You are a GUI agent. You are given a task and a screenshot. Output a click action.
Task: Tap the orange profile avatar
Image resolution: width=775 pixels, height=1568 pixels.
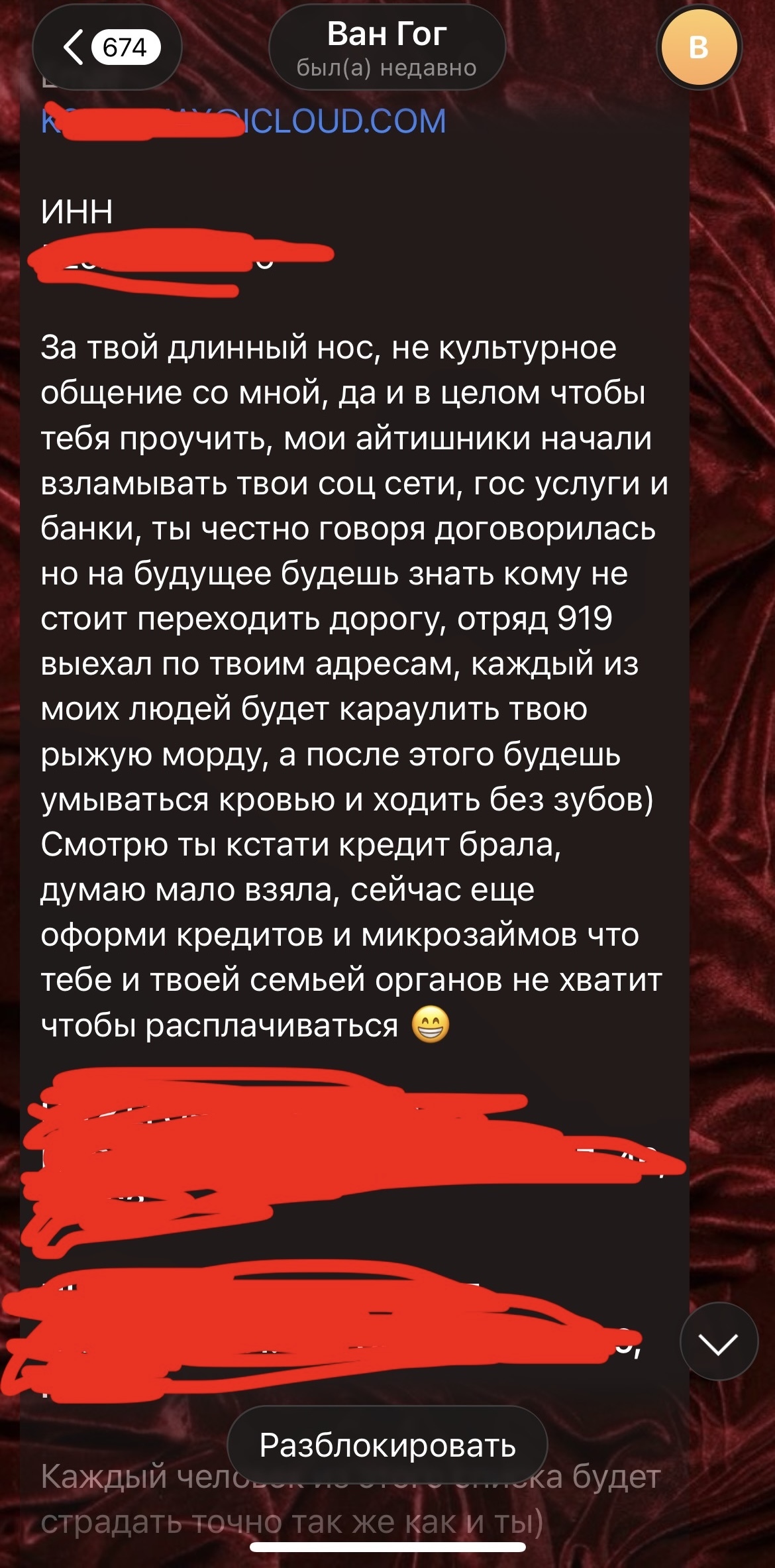[698, 48]
